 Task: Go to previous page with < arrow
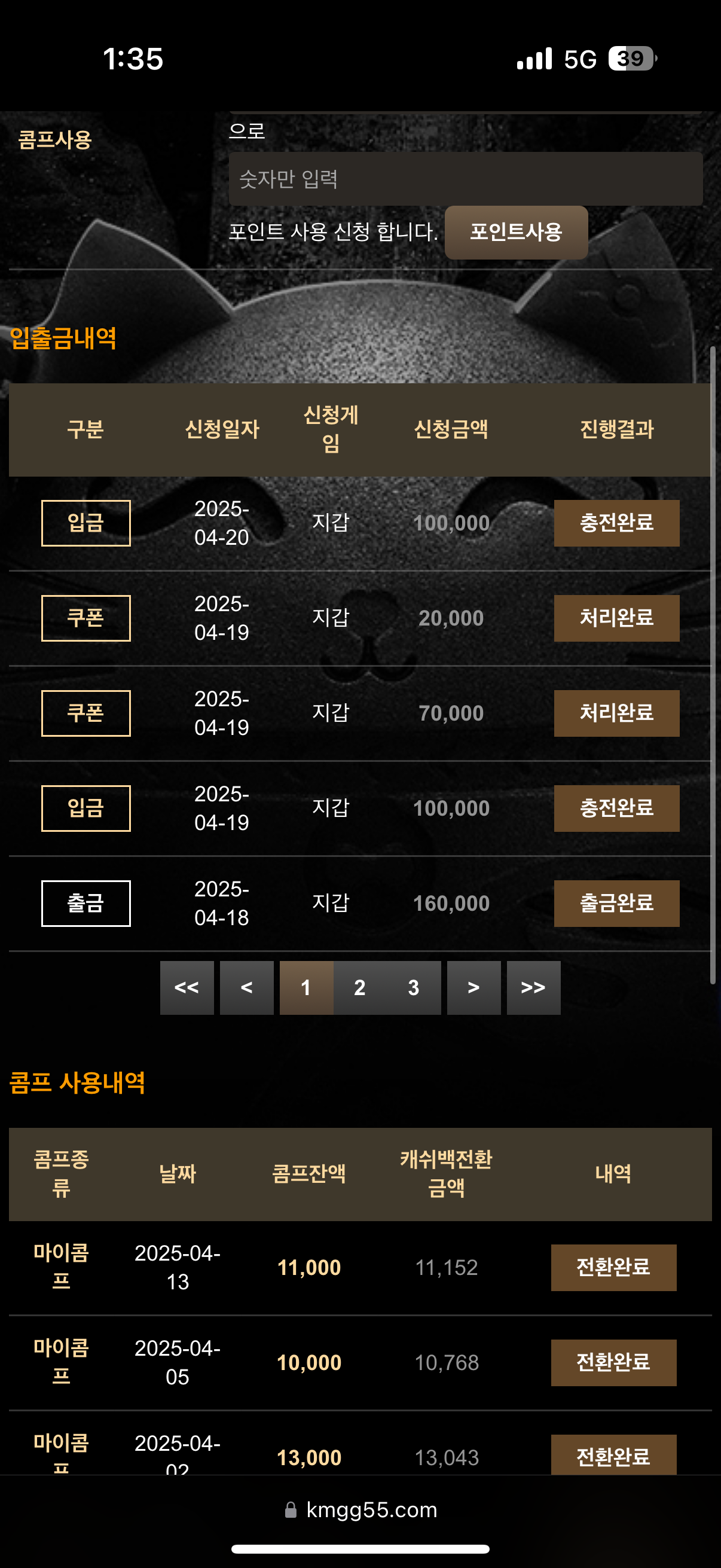point(246,987)
